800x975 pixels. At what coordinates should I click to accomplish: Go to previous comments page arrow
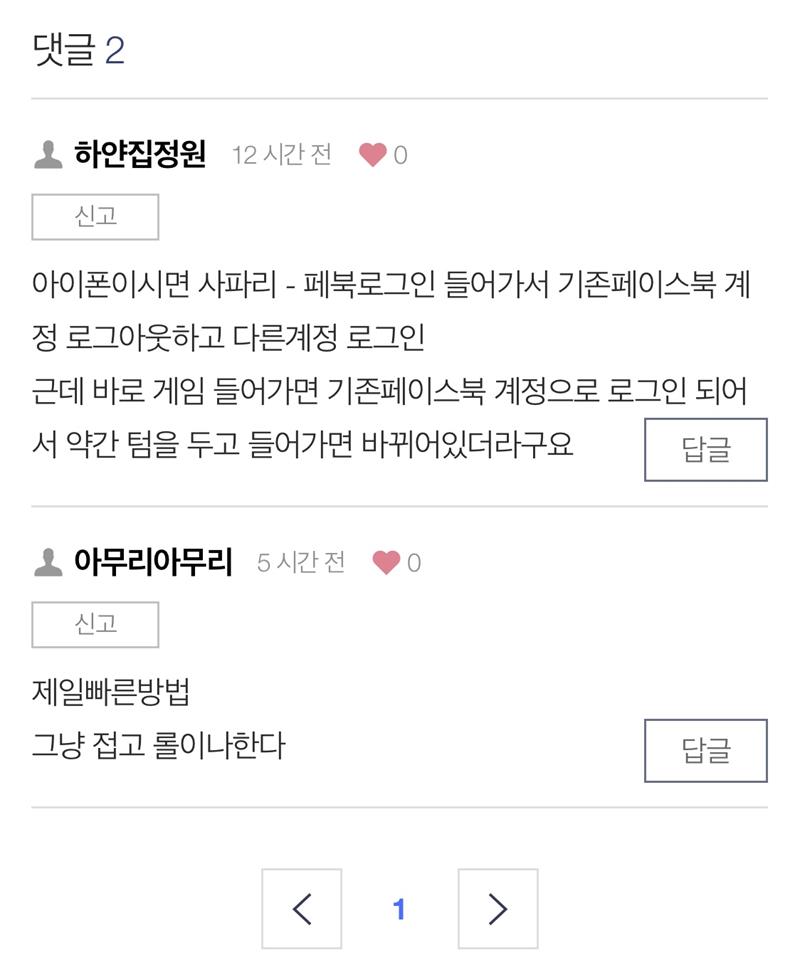point(302,908)
